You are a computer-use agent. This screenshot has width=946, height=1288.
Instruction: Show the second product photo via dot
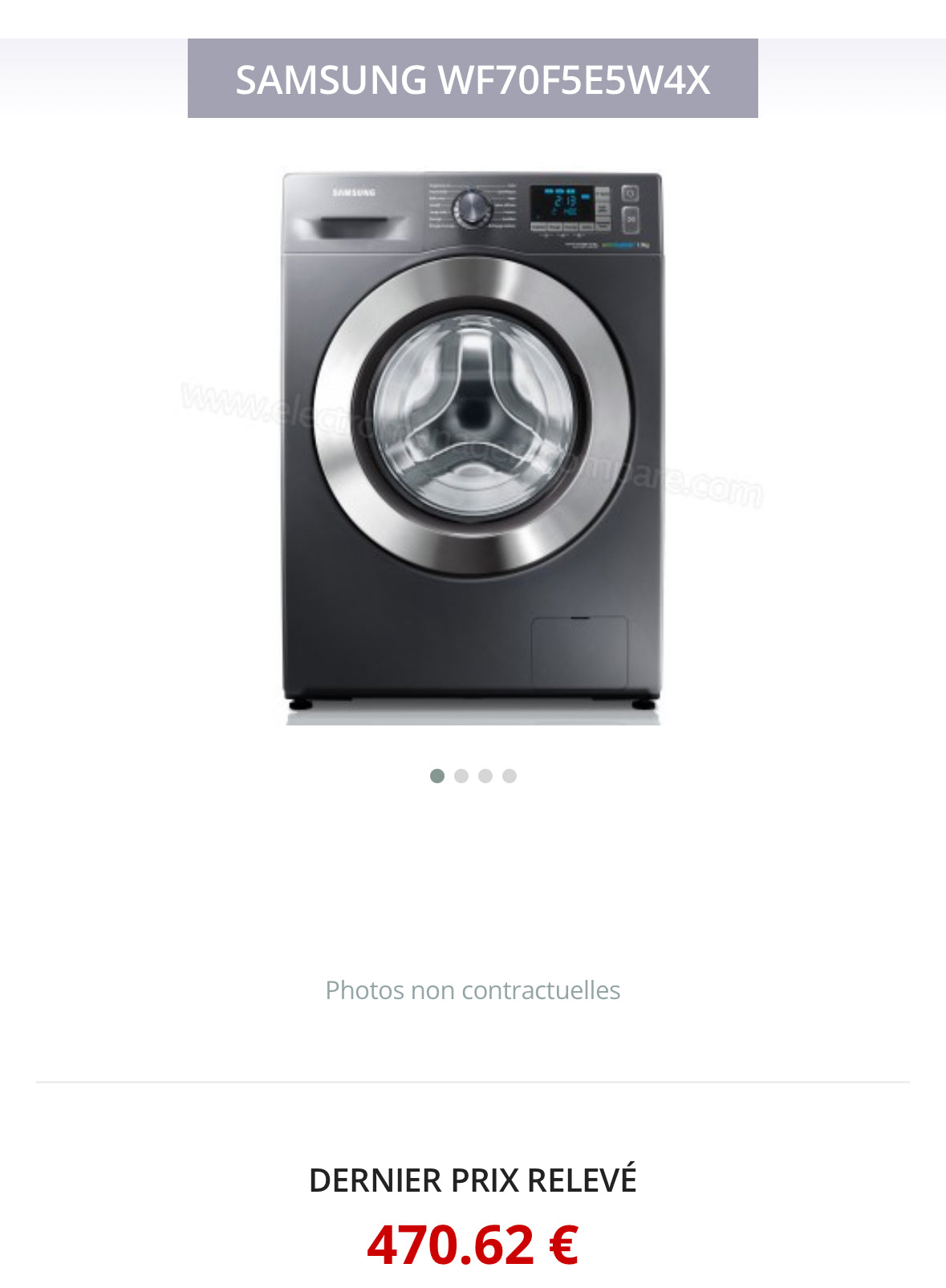461,776
